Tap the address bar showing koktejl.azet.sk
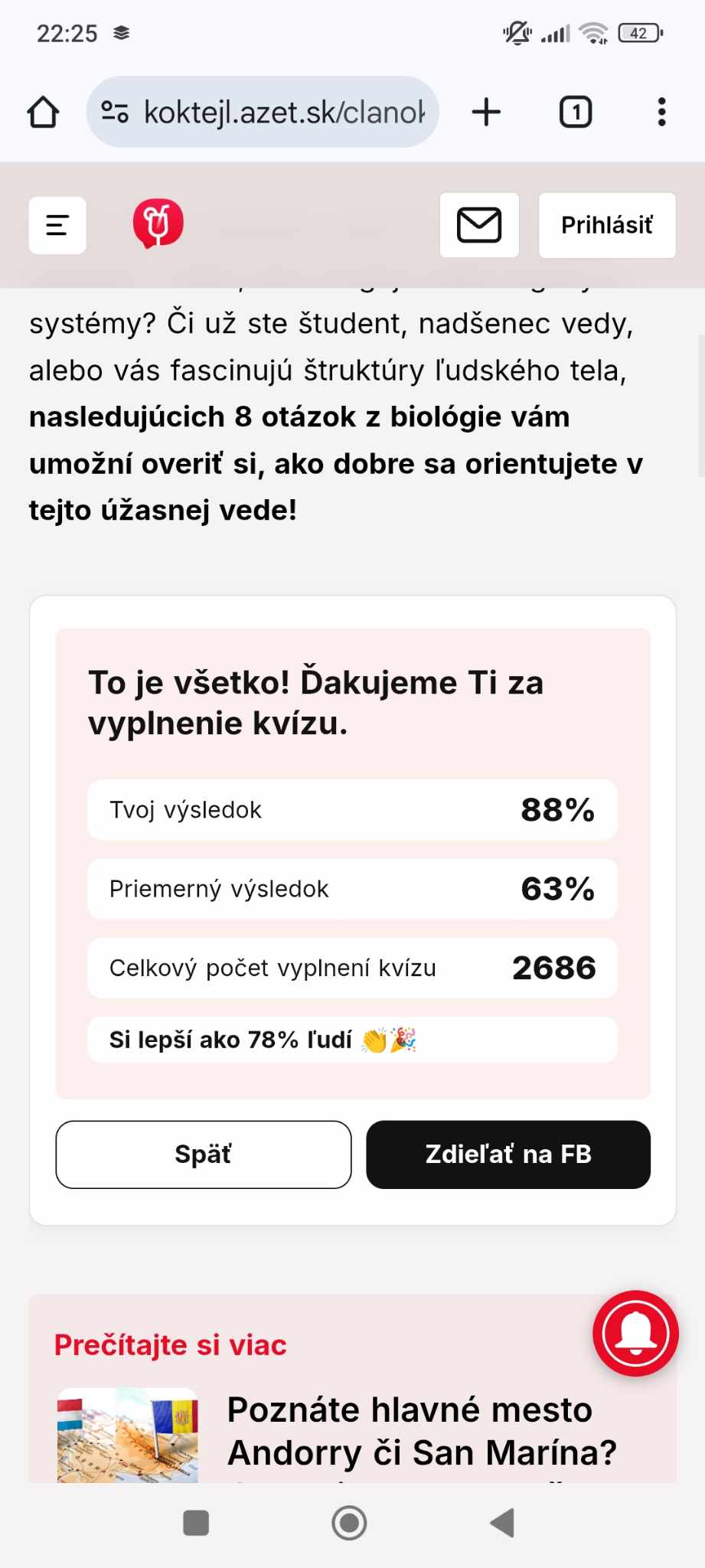The image size is (705, 1568). (264, 112)
